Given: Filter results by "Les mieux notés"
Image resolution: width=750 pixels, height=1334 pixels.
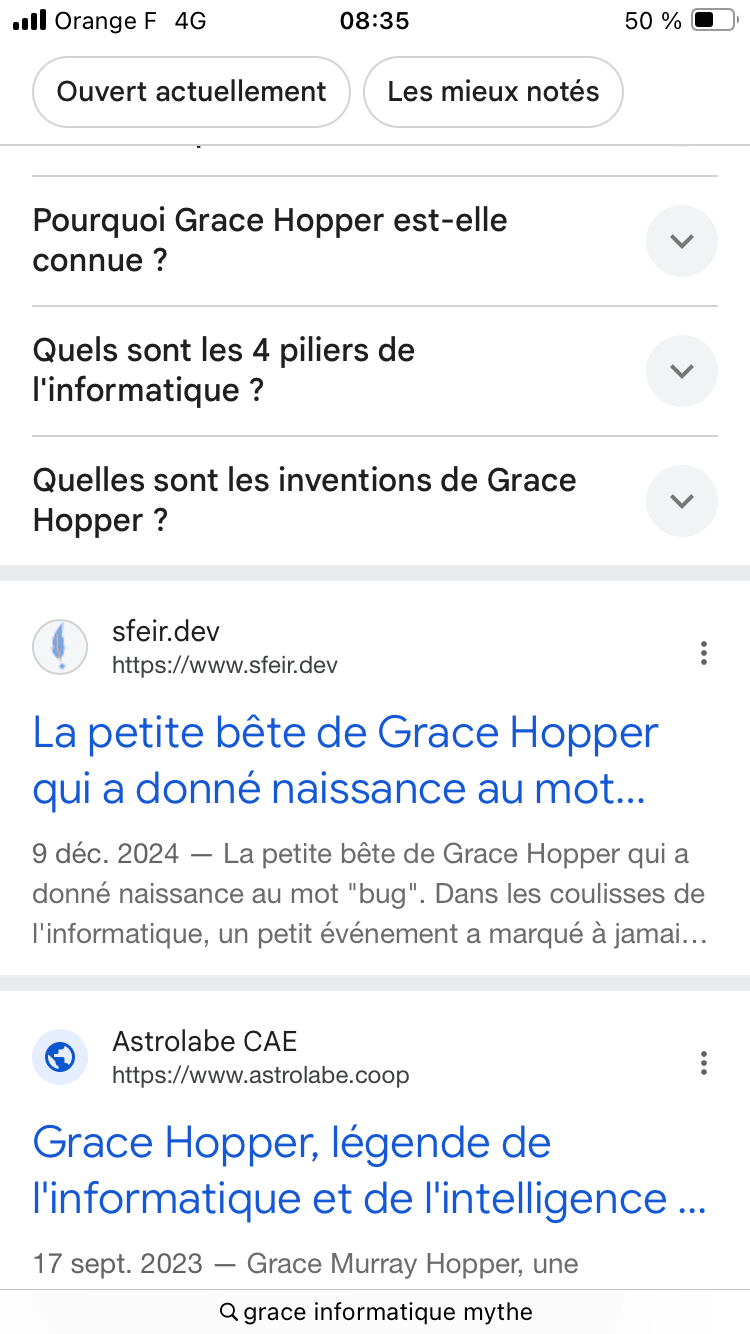Looking at the screenshot, I should (x=493, y=92).
